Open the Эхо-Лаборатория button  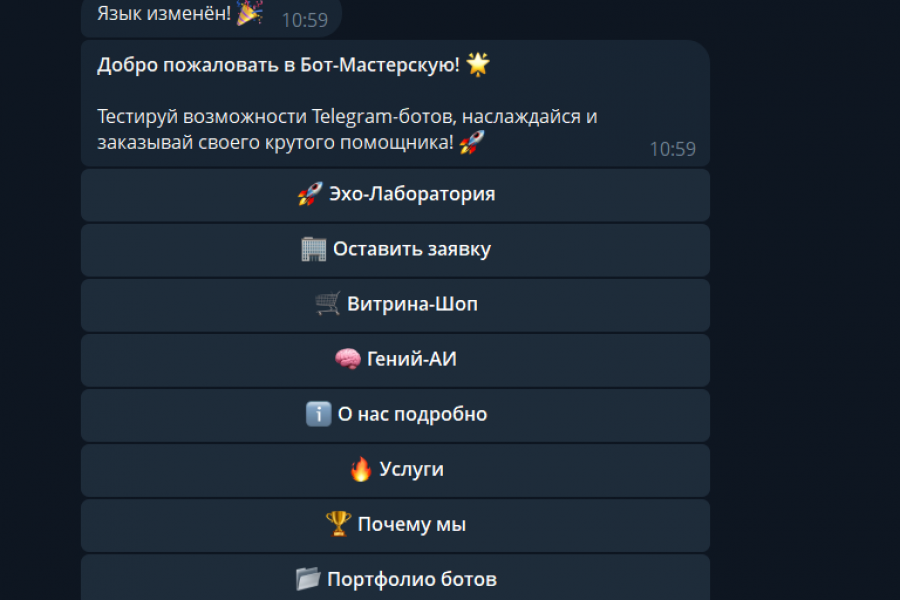pos(395,194)
